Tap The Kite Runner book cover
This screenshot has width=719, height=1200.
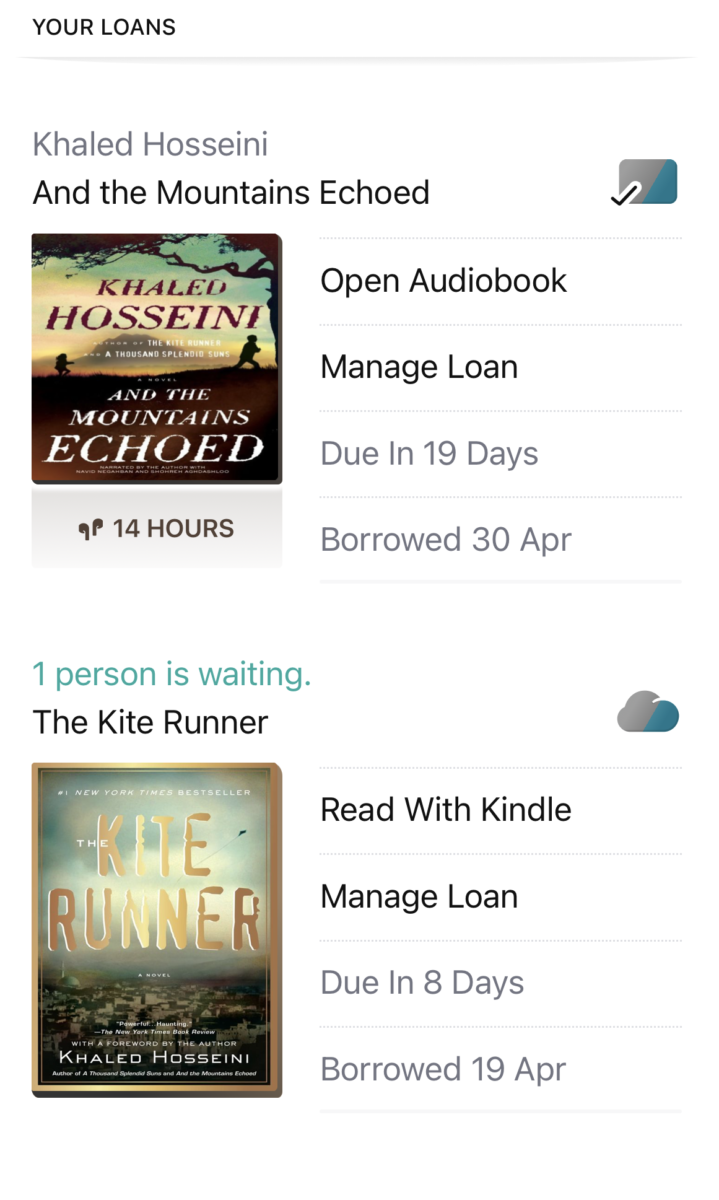(157, 930)
